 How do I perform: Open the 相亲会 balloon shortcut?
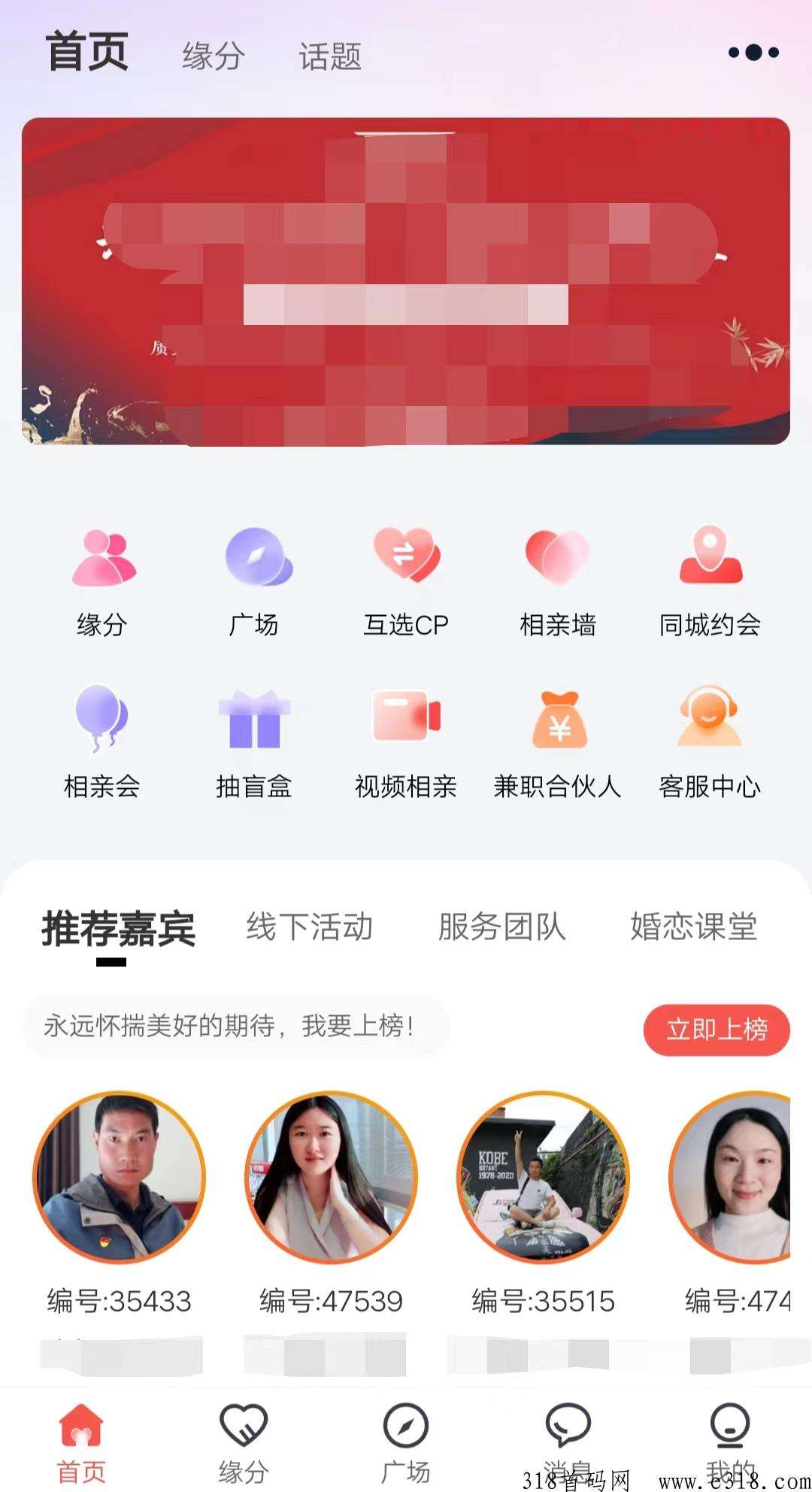(101, 741)
